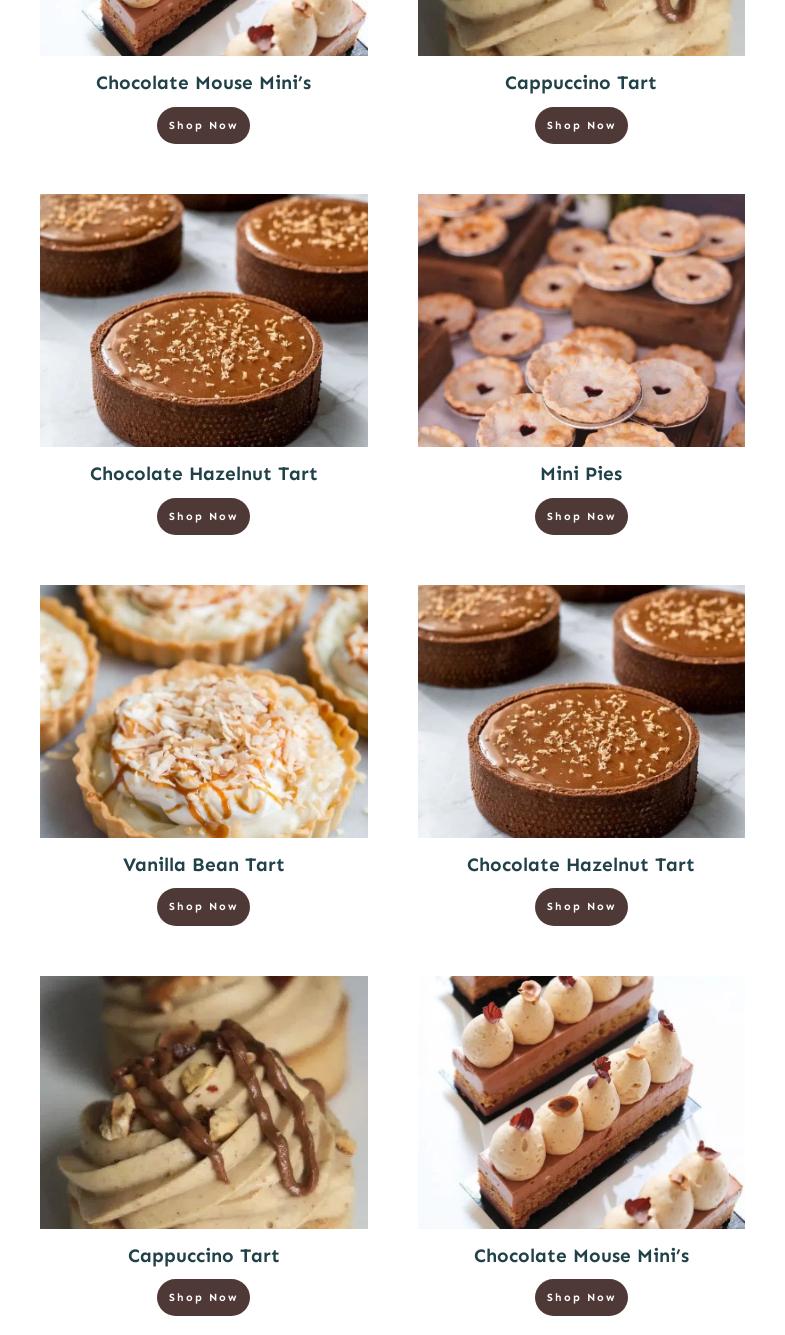The image size is (785, 1335).
Task: Open Chocolate Hazelnut Tart photo next to Mini Pies
Action: pos(203,320)
